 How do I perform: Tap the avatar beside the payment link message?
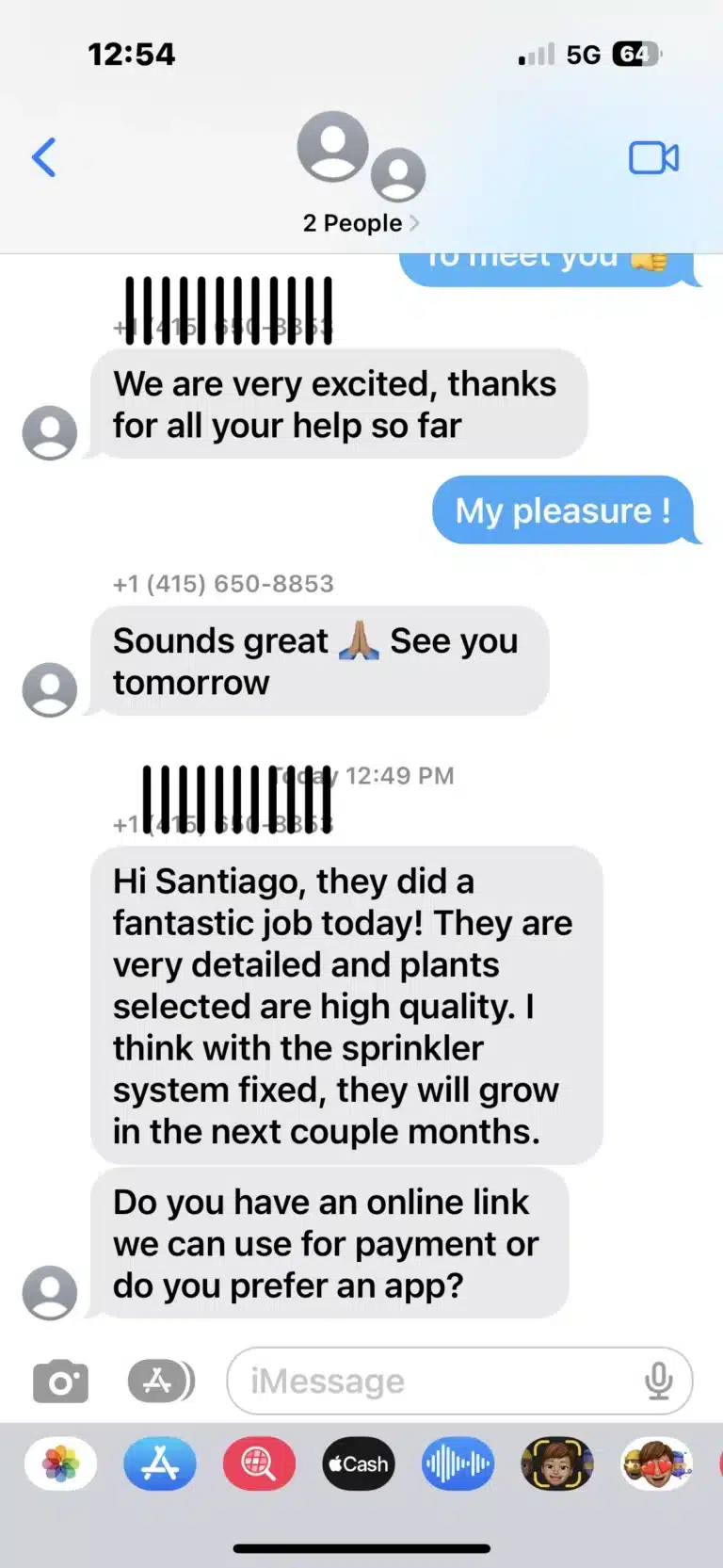[x=50, y=1291]
